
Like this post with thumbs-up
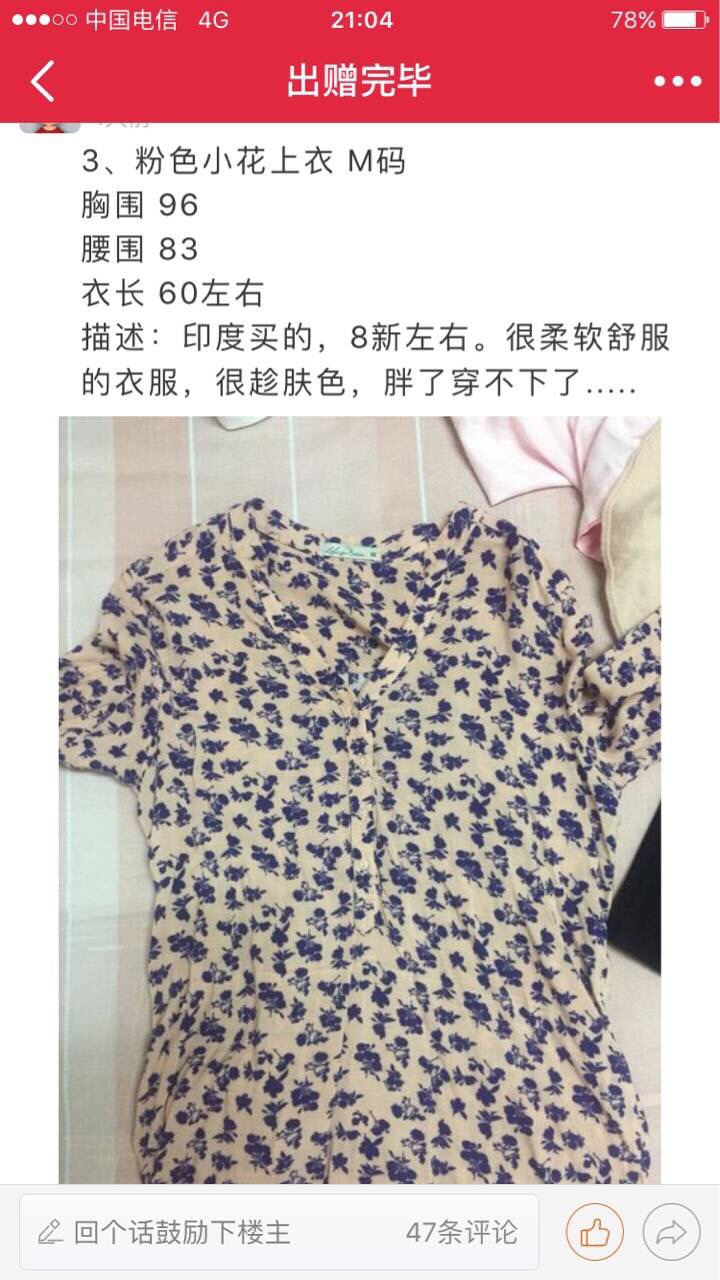595,1232
